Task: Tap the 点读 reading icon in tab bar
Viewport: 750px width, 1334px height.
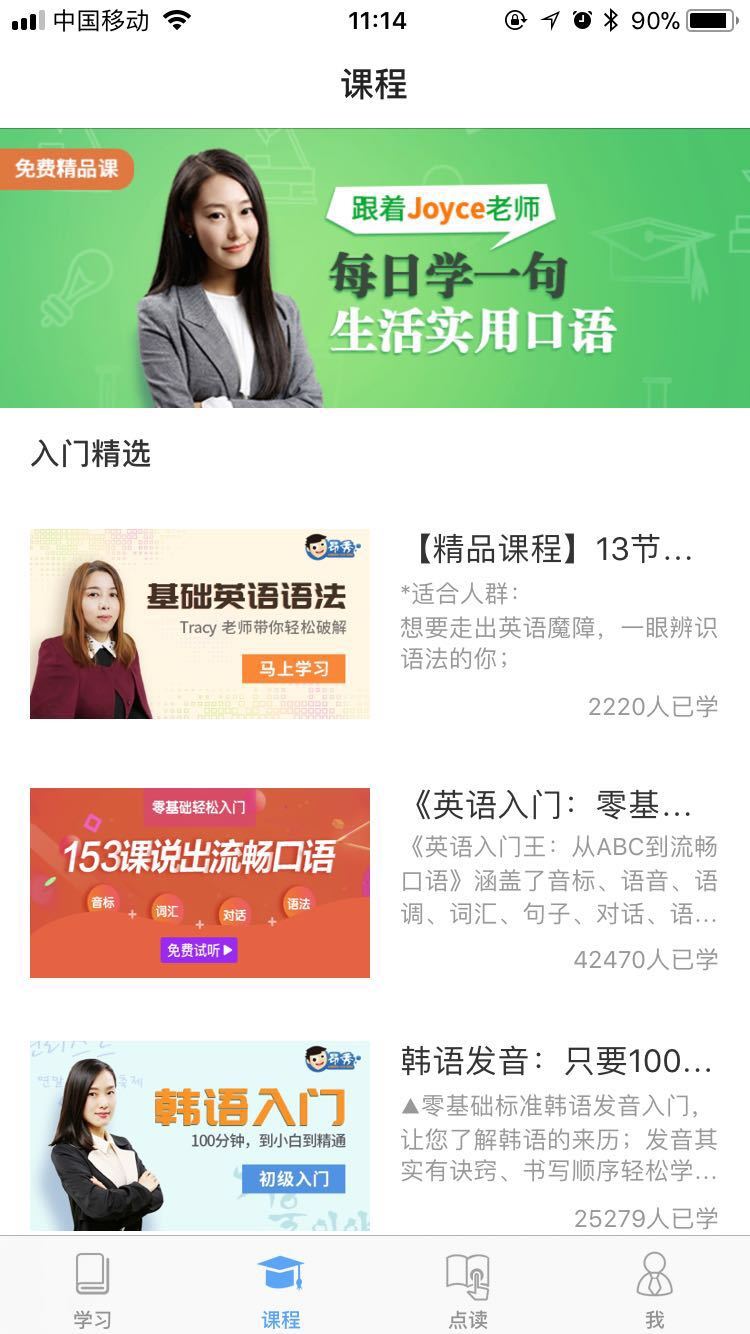Action: 468,1276
